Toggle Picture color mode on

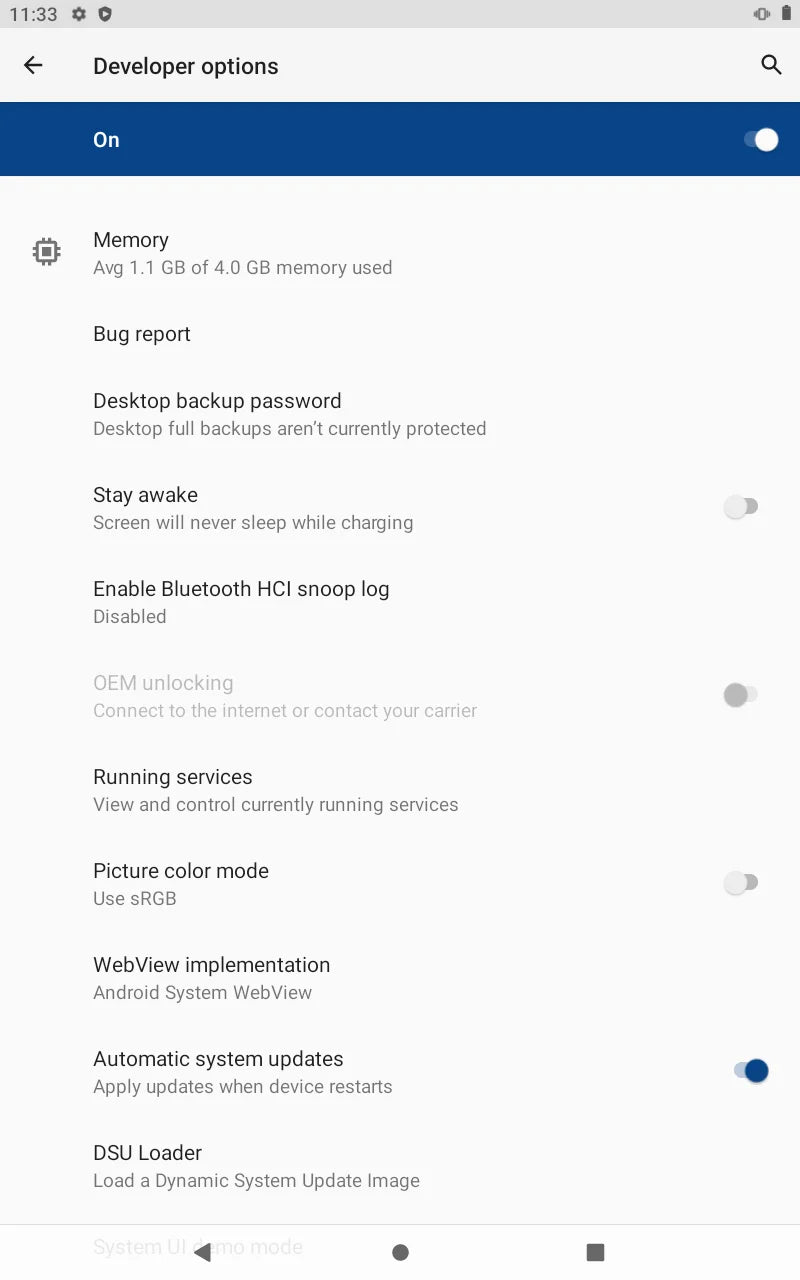click(741, 883)
